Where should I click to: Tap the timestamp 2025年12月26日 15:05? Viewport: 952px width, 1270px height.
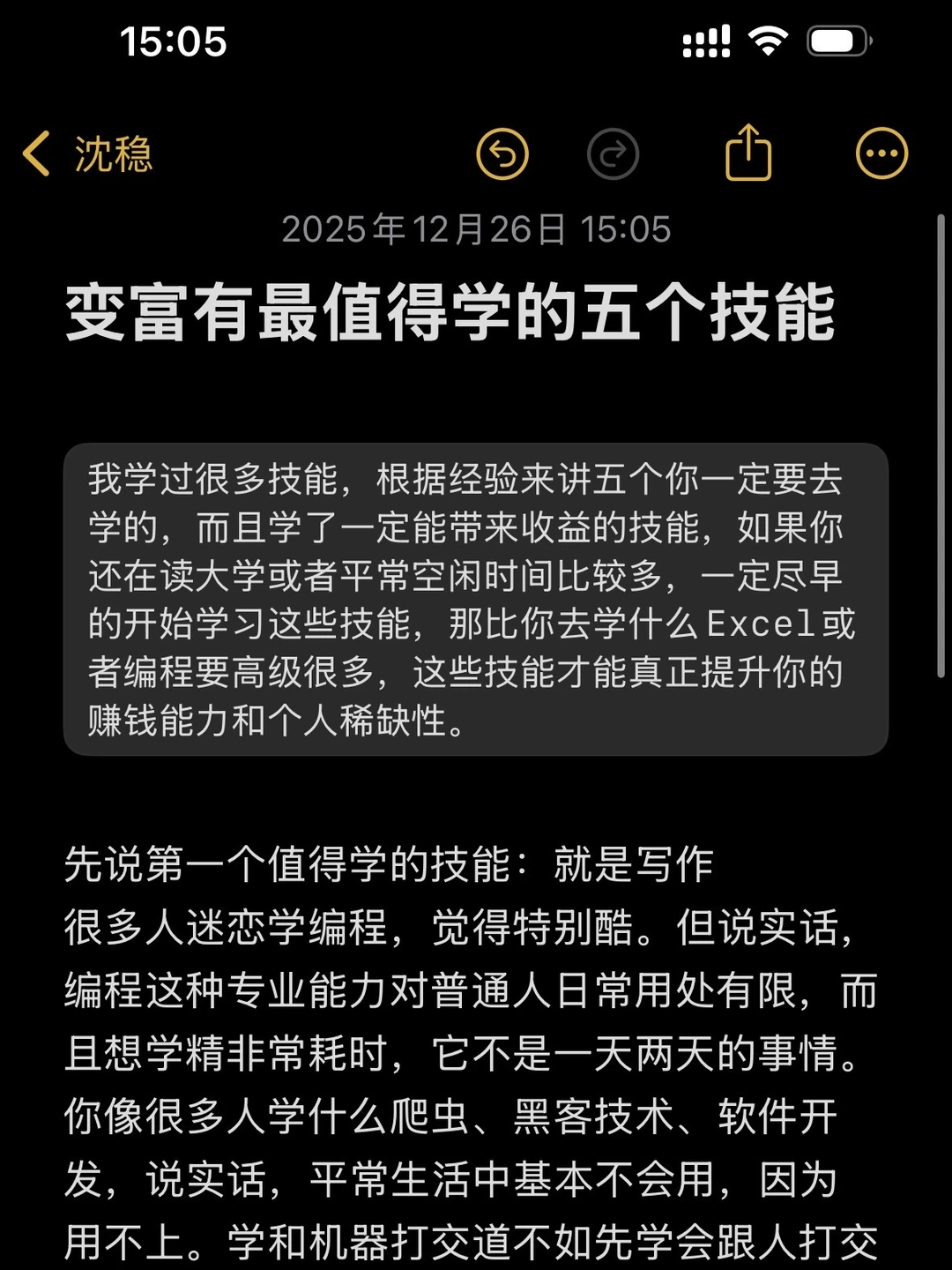tap(476, 229)
